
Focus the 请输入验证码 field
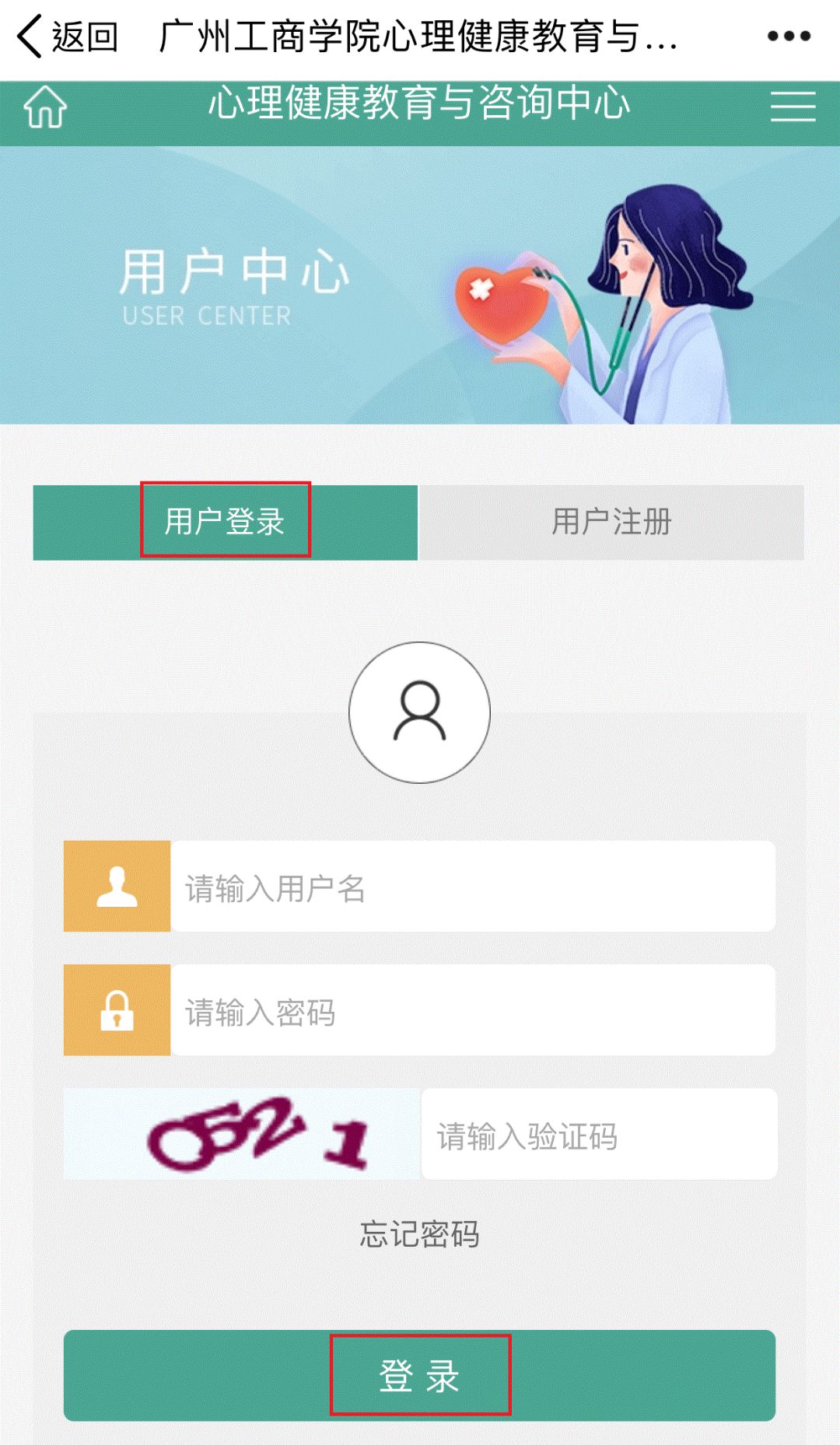(599, 1135)
